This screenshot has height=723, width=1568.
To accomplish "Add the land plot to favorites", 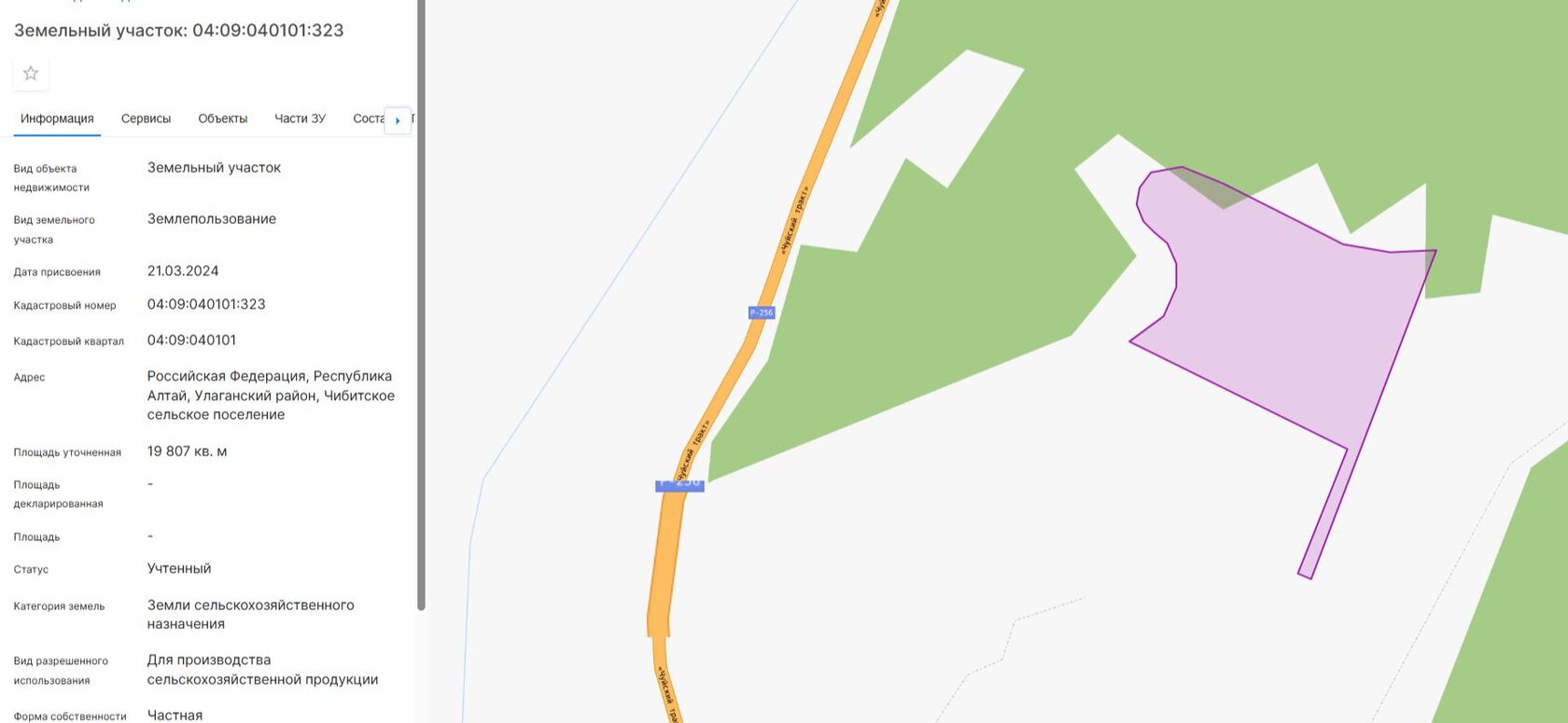I will click(x=31, y=74).
